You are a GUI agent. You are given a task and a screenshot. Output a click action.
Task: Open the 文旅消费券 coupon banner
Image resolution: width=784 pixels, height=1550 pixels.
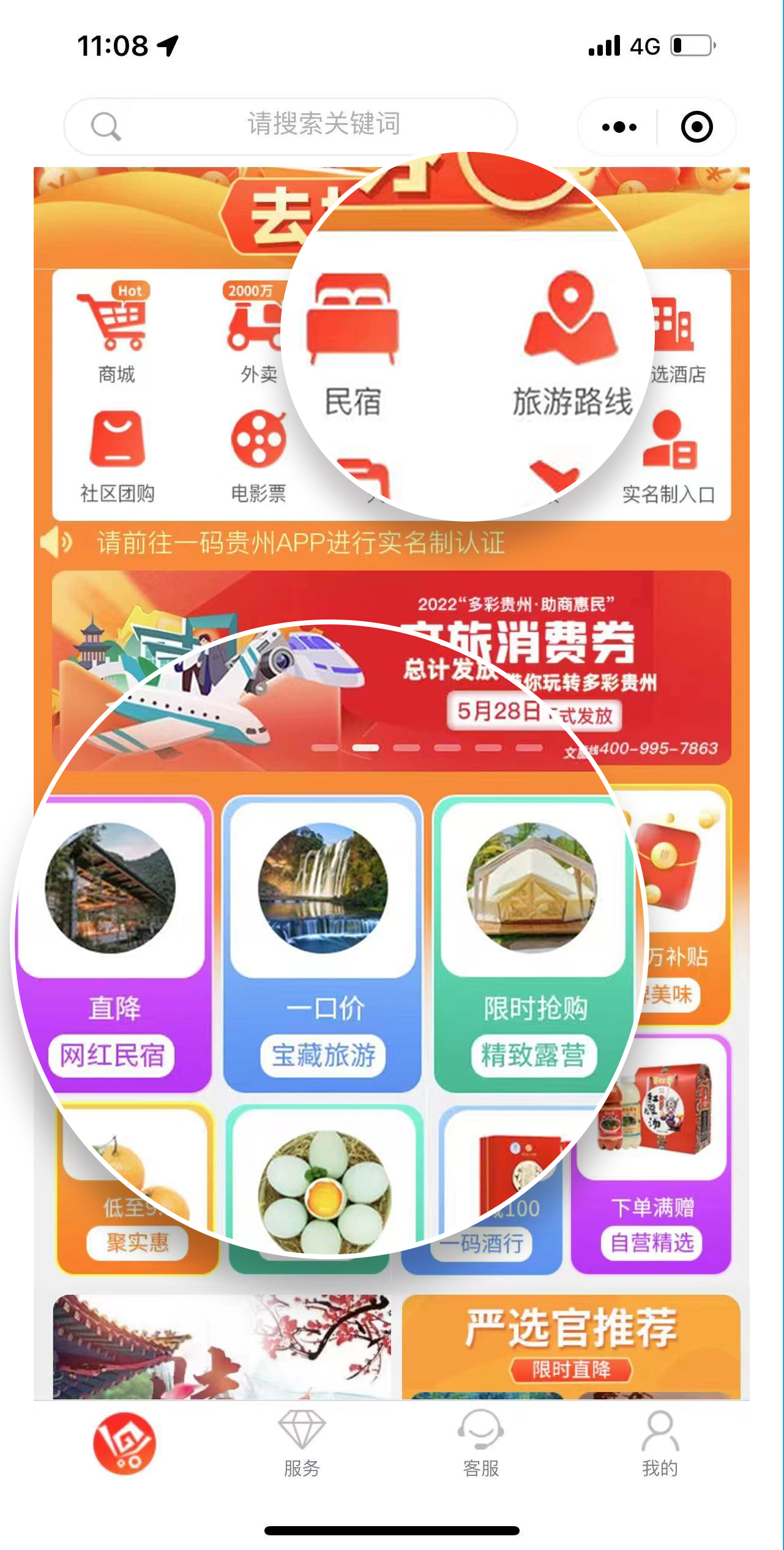(x=392, y=667)
